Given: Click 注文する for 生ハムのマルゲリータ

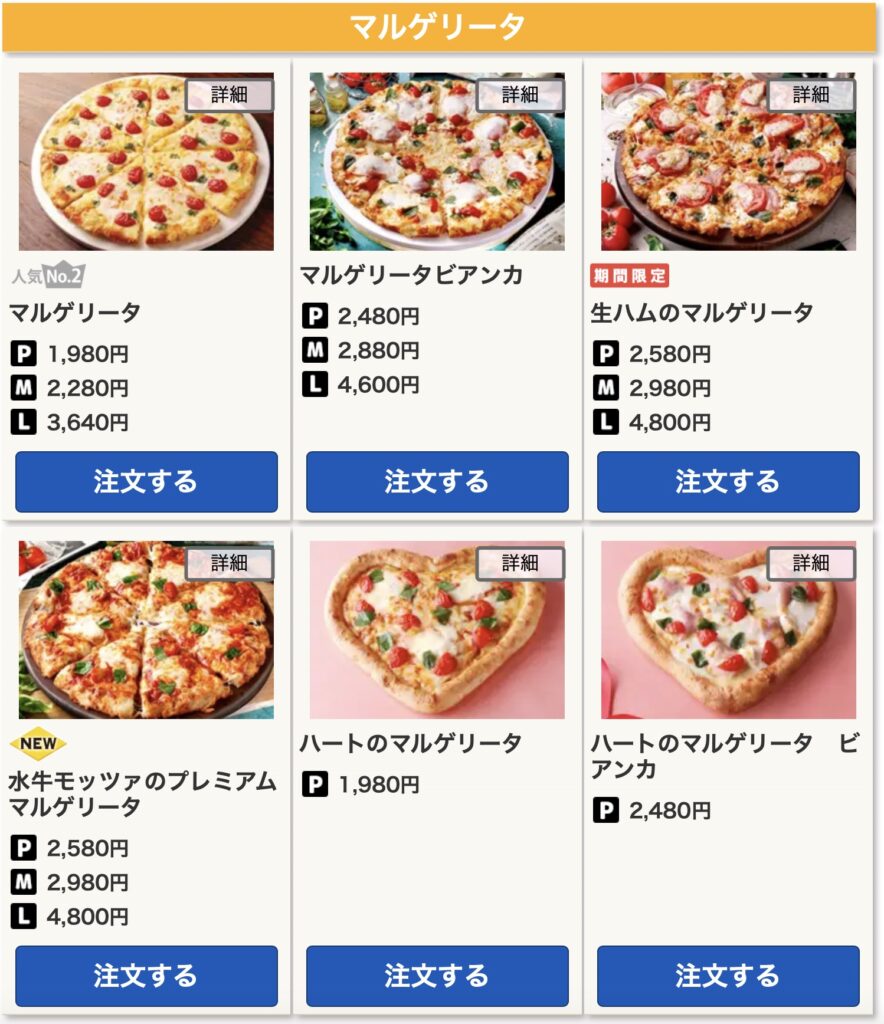Looking at the screenshot, I should 729,482.
